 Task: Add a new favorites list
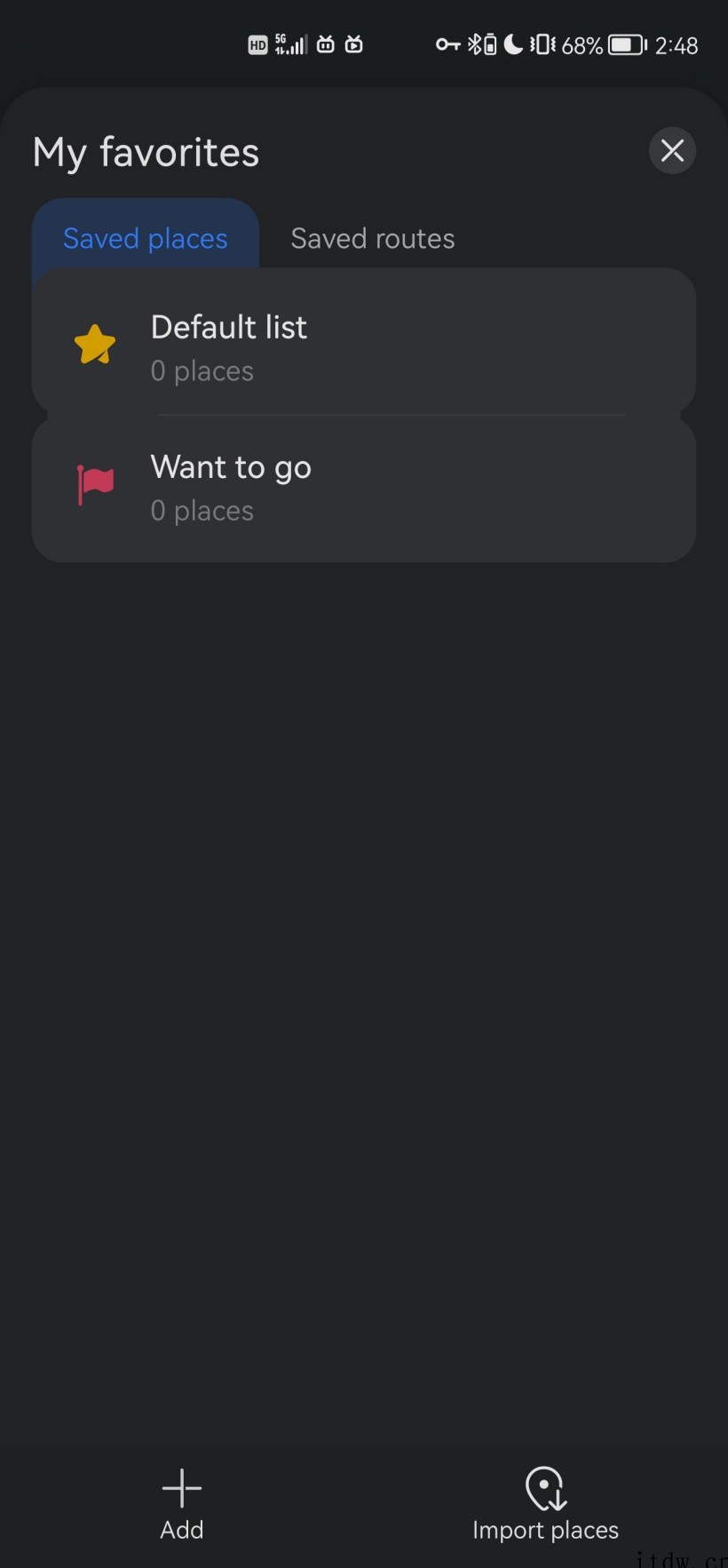[x=182, y=1504]
